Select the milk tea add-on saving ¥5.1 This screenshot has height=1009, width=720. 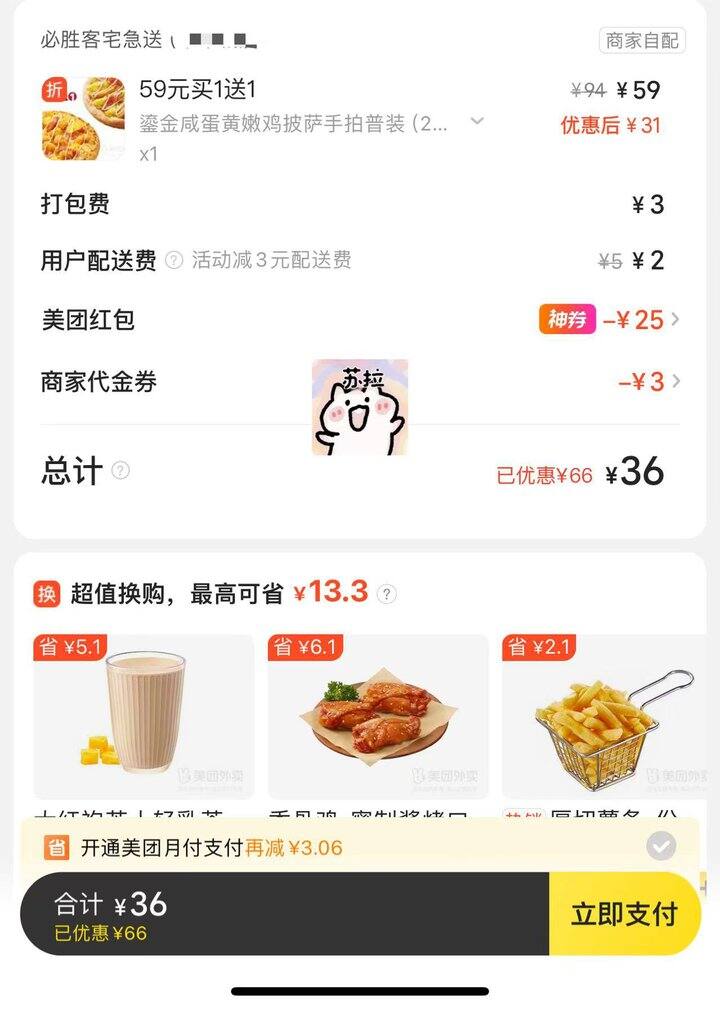(x=144, y=716)
